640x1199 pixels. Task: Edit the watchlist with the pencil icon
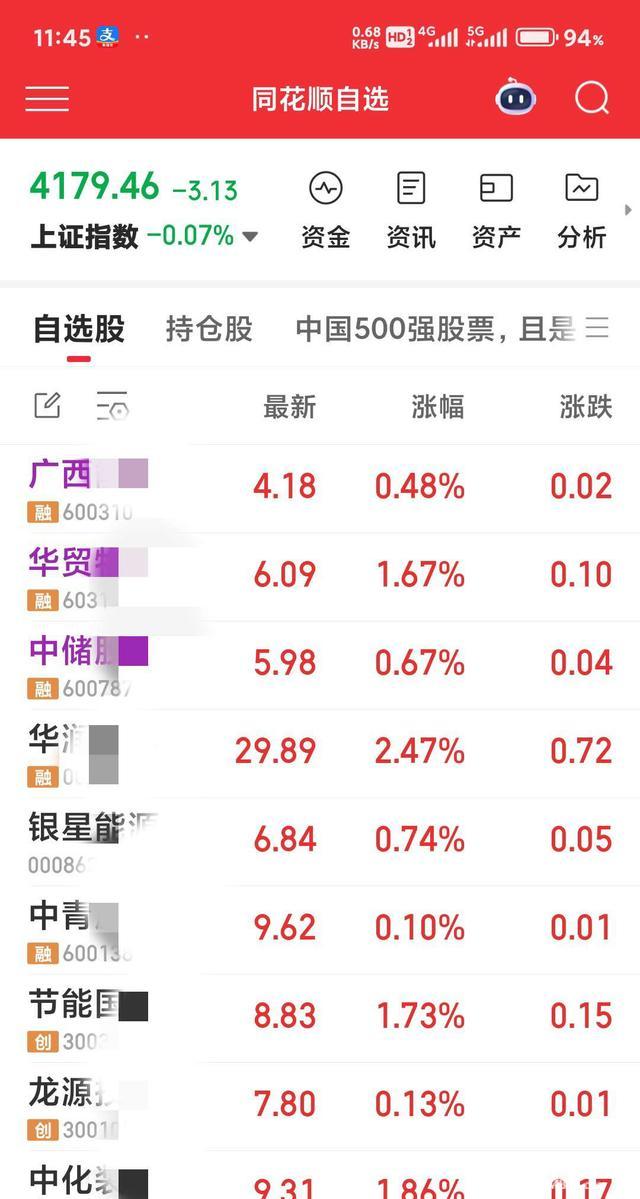(47, 406)
